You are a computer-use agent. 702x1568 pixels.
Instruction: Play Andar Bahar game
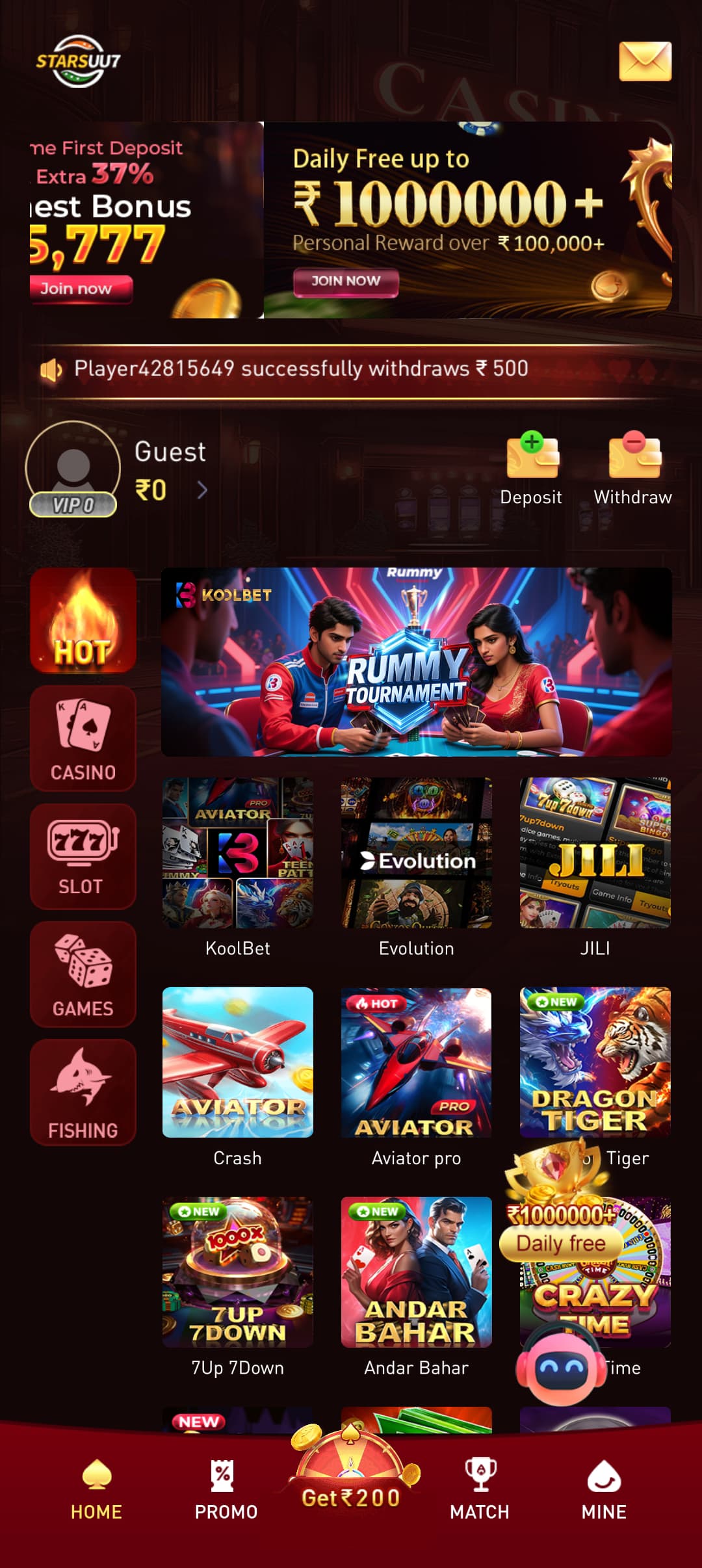tap(417, 1287)
